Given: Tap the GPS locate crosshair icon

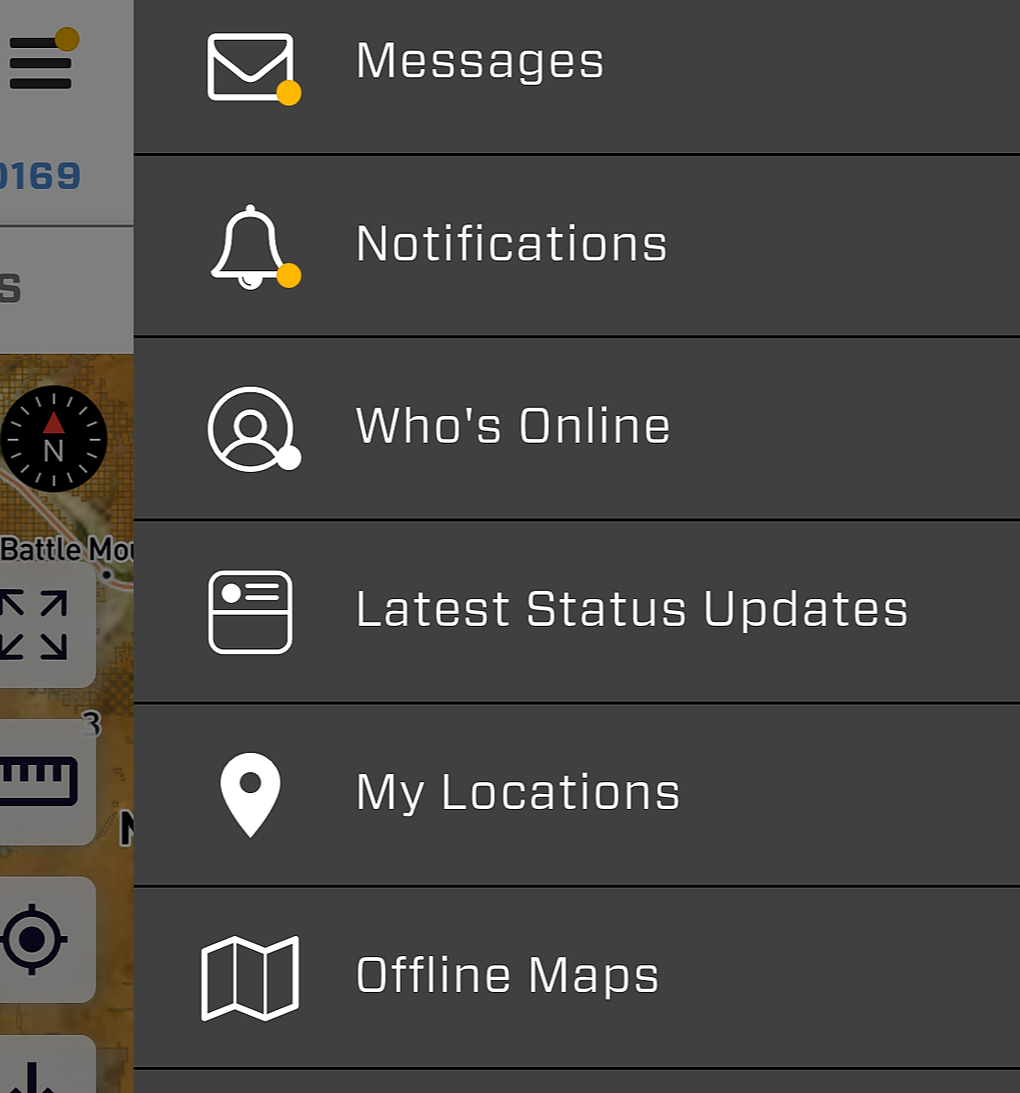Looking at the screenshot, I should click(x=35, y=938).
